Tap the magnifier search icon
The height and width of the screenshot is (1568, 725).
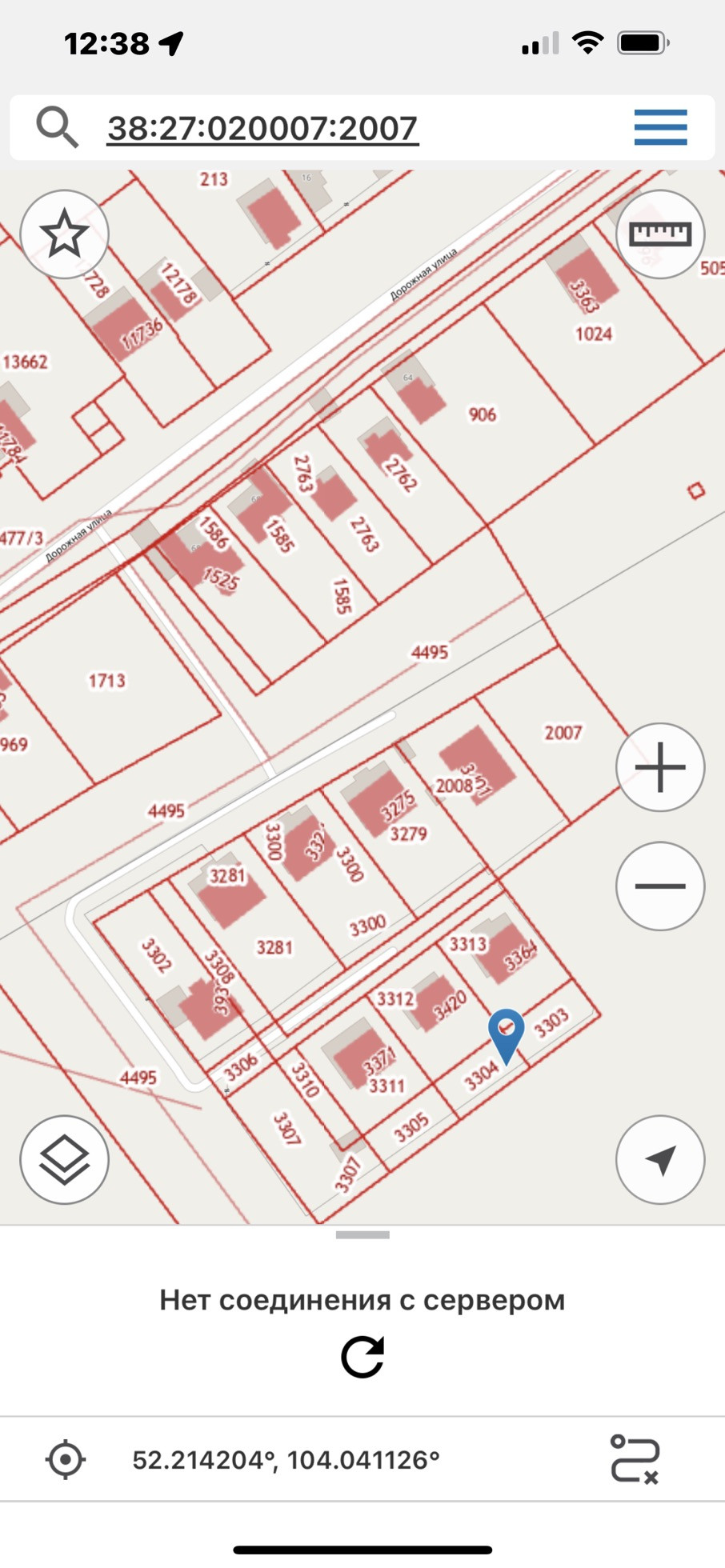pos(57,128)
